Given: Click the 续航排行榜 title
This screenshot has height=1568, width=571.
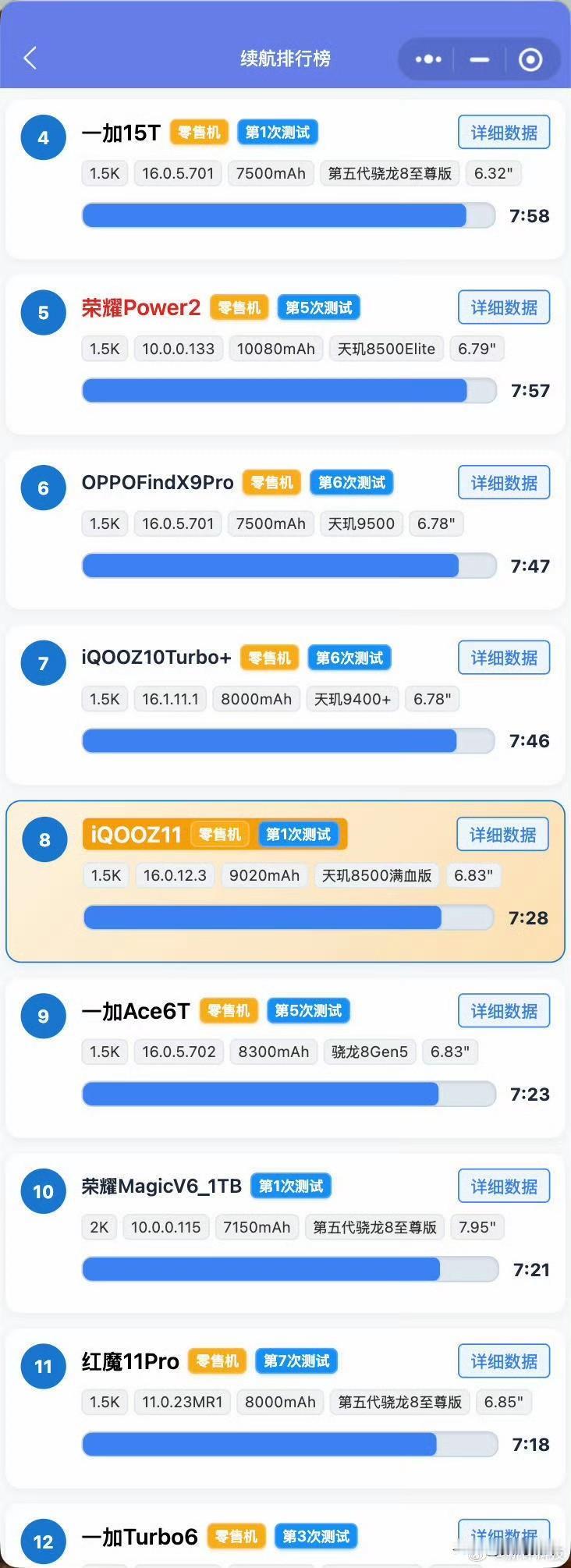Looking at the screenshot, I should pyautogui.click(x=285, y=59).
